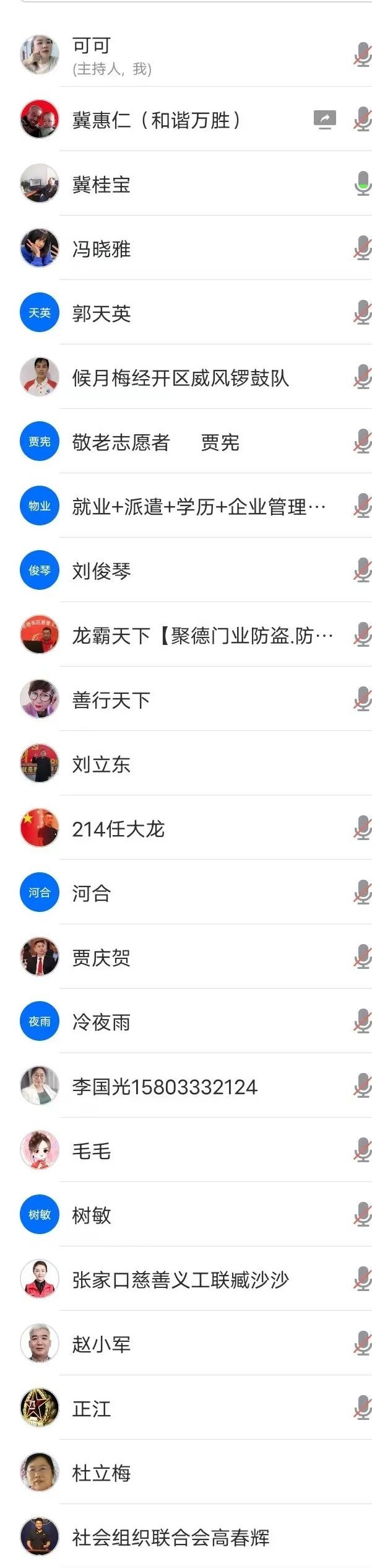Open screen share icon beside 冀惠仁
372x1568 pixels.
tap(324, 119)
